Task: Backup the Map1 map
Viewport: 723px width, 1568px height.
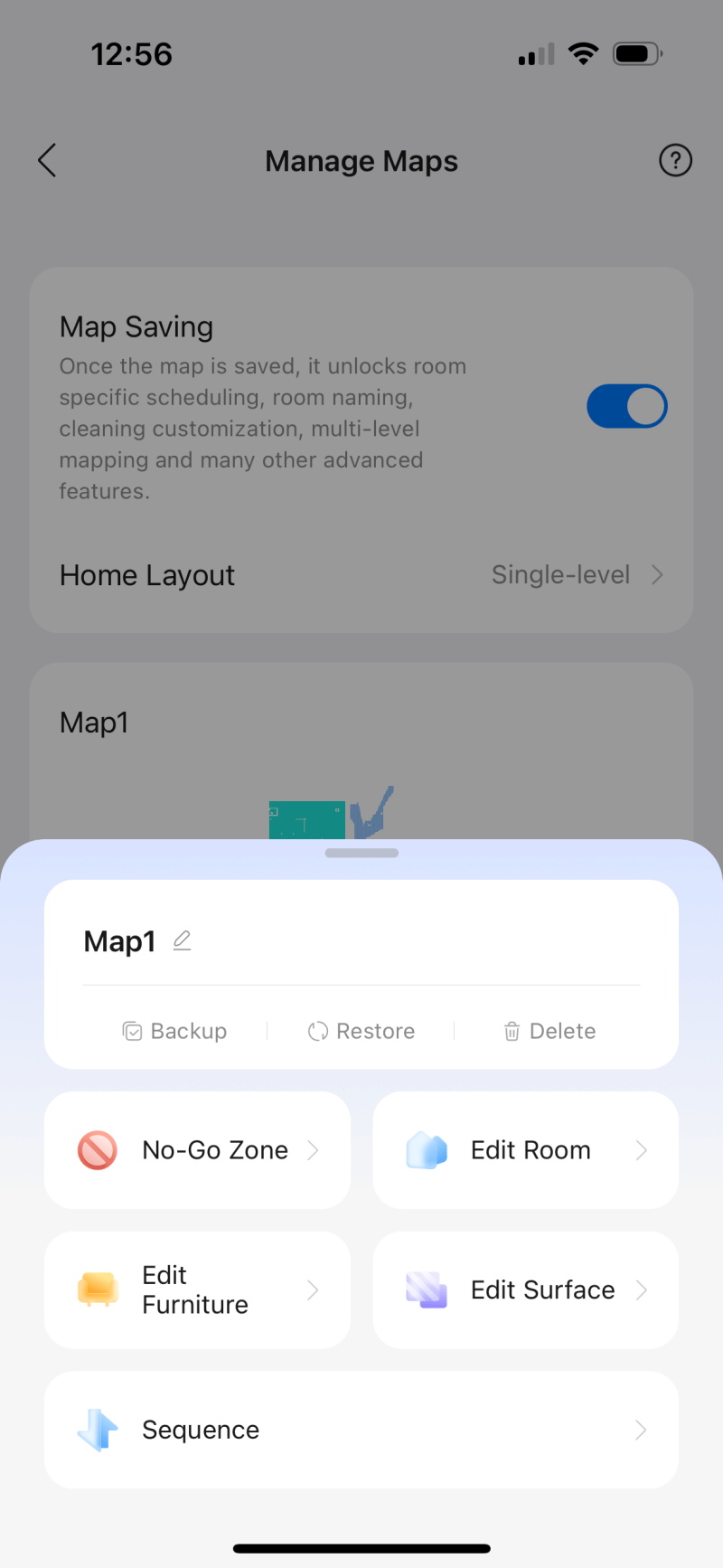Action: pyautogui.click(x=175, y=1031)
